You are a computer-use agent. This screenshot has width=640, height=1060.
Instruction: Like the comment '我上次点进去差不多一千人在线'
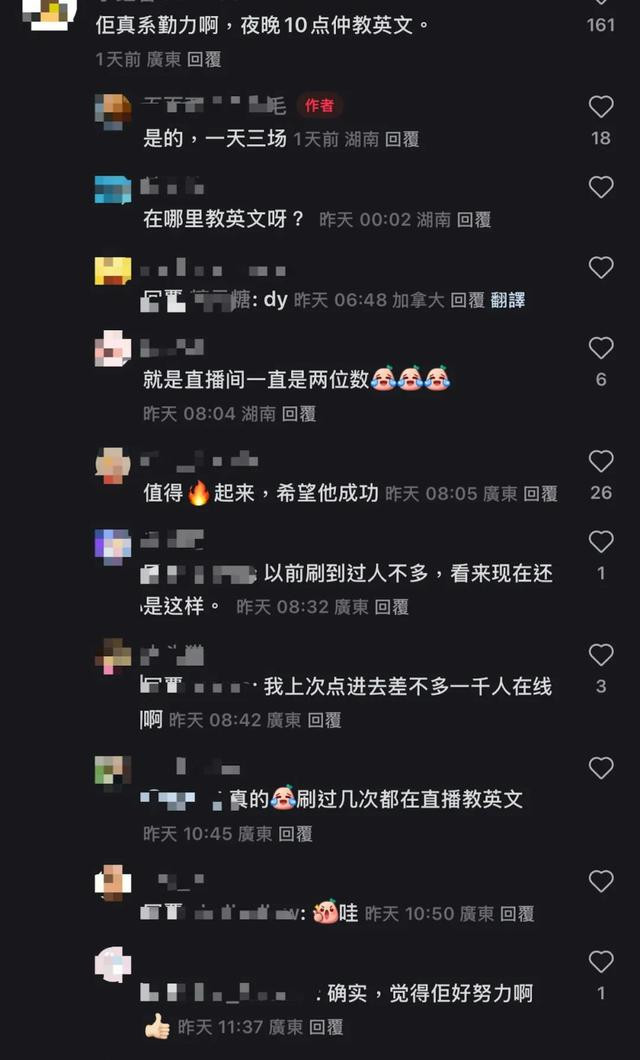pos(600,656)
